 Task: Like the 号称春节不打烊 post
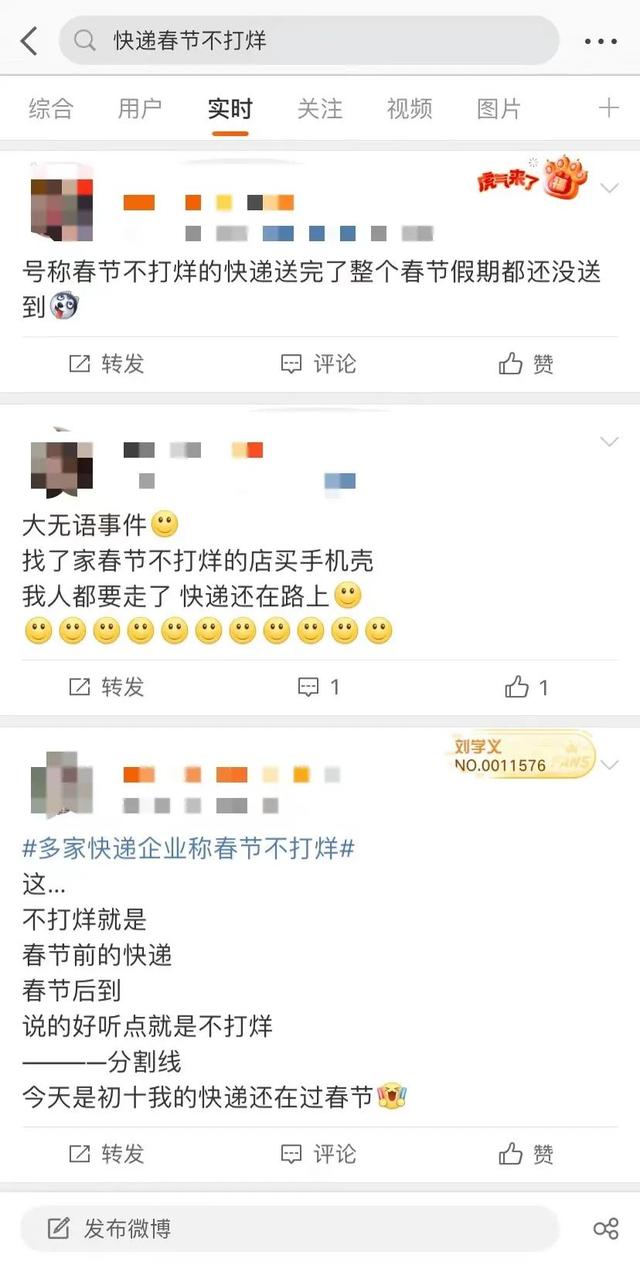point(526,364)
